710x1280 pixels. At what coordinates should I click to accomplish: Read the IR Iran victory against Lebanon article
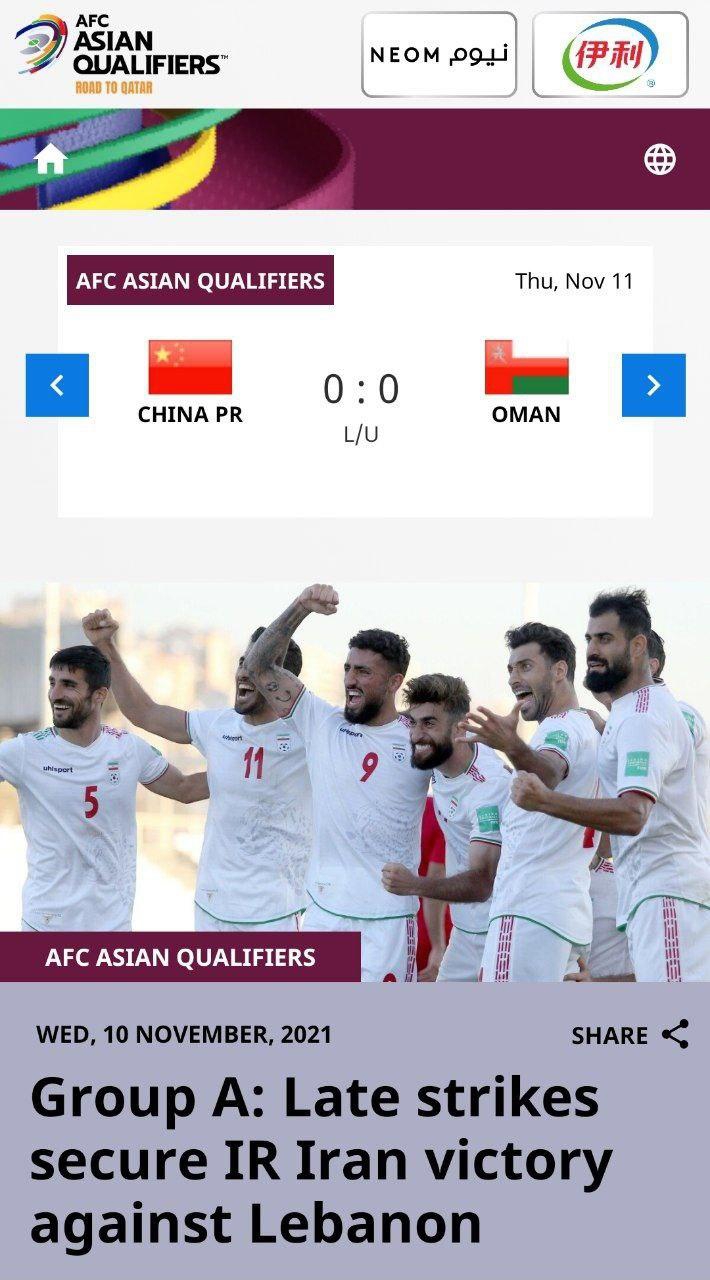tap(320, 1160)
